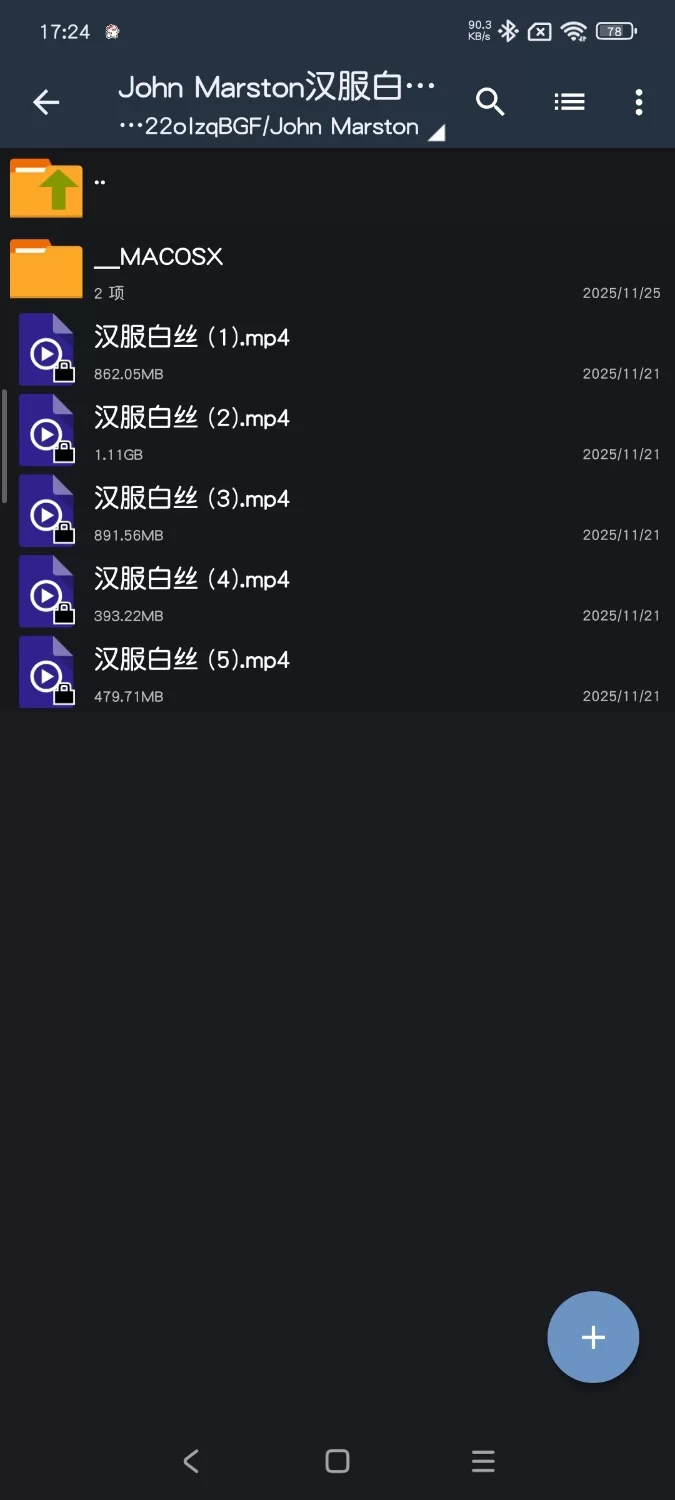675x1500 pixels.
Task: Open the recent apps view
Action: click(x=483, y=1461)
